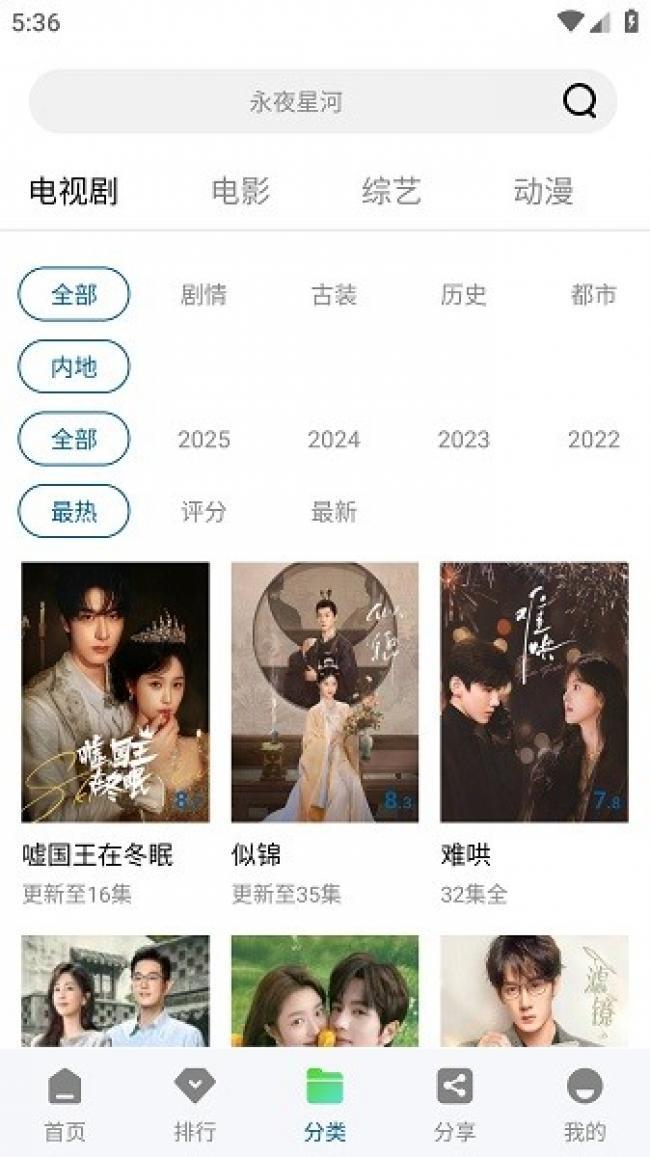The image size is (650, 1157).
Task: Tap the search magnifier icon
Action: pyautogui.click(x=579, y=101)
